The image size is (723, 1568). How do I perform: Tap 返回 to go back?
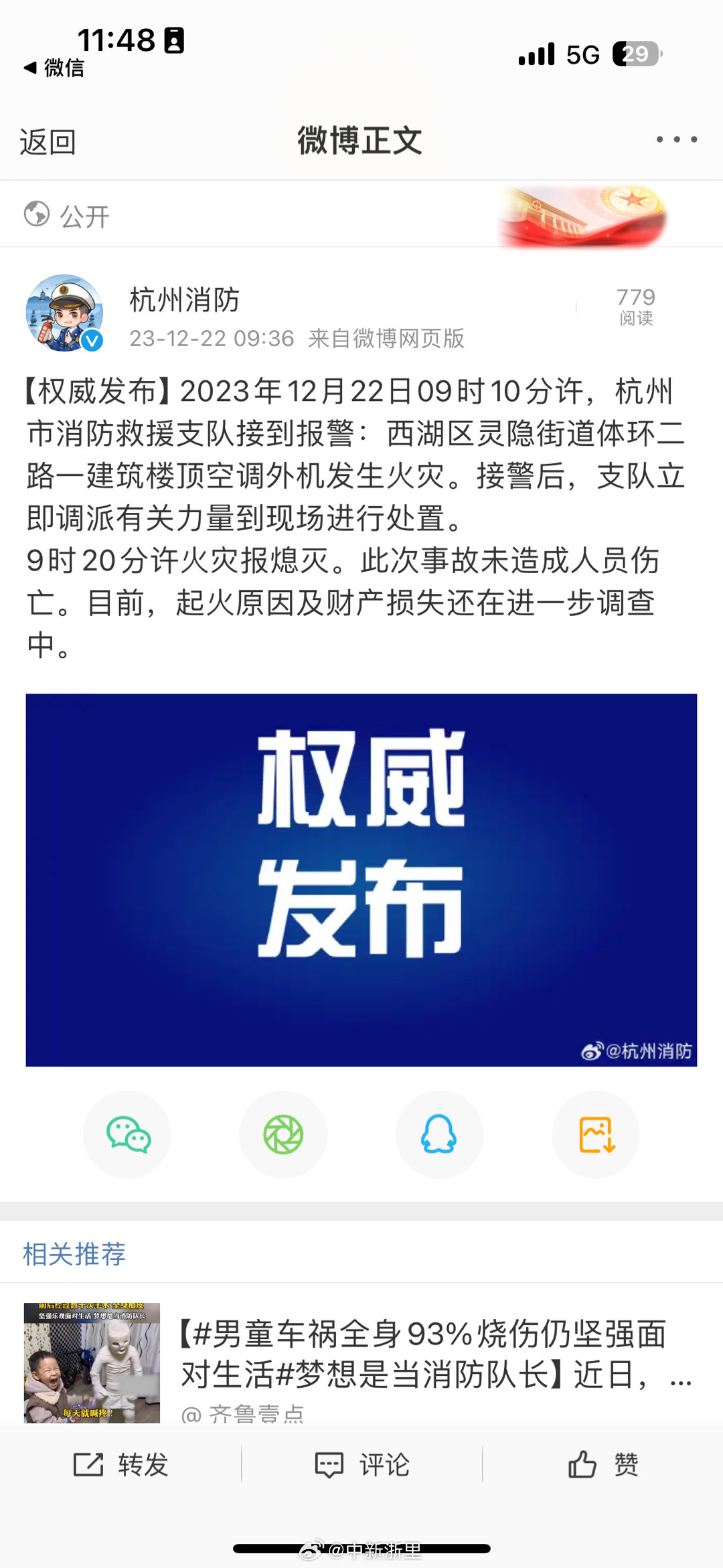coord(48,142)
